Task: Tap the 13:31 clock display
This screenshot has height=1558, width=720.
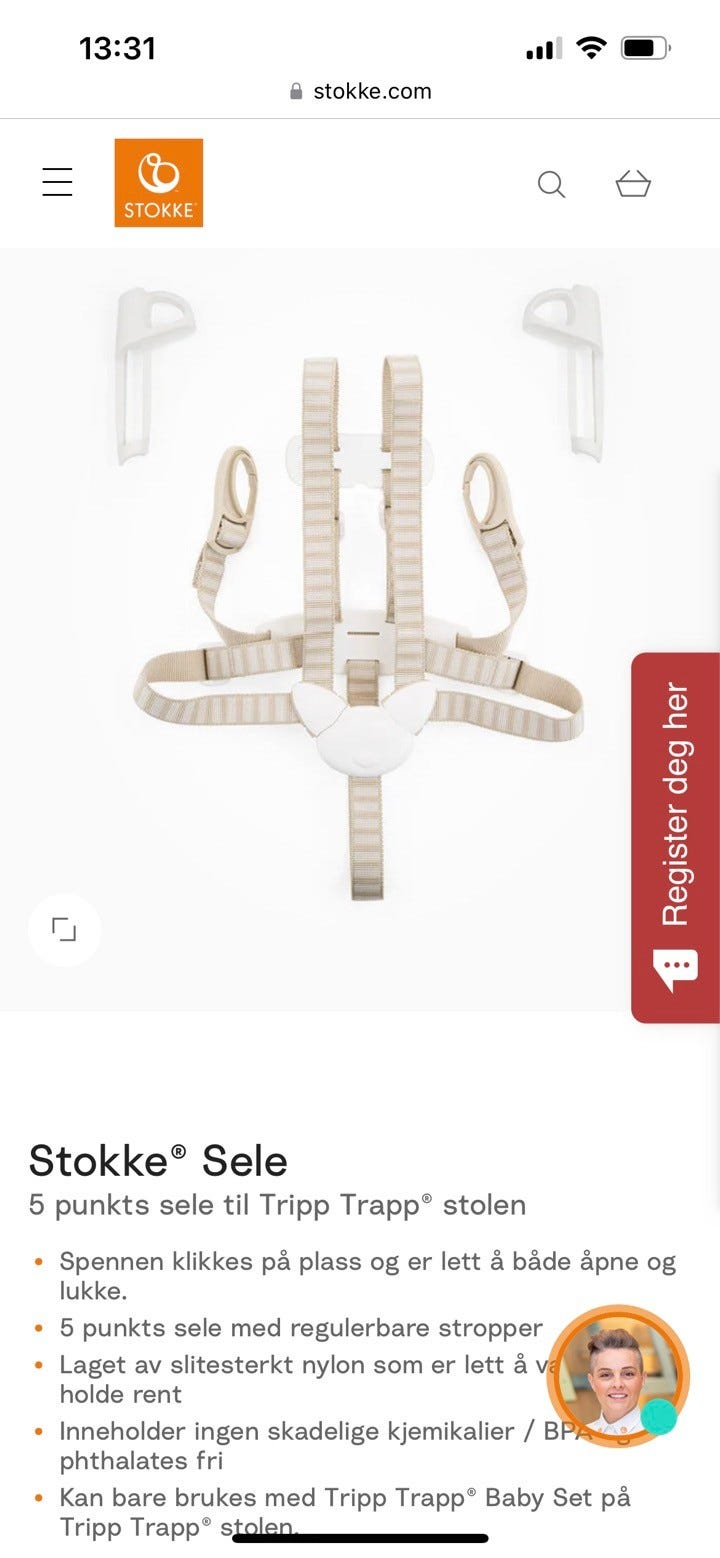Action: point(116,47)
